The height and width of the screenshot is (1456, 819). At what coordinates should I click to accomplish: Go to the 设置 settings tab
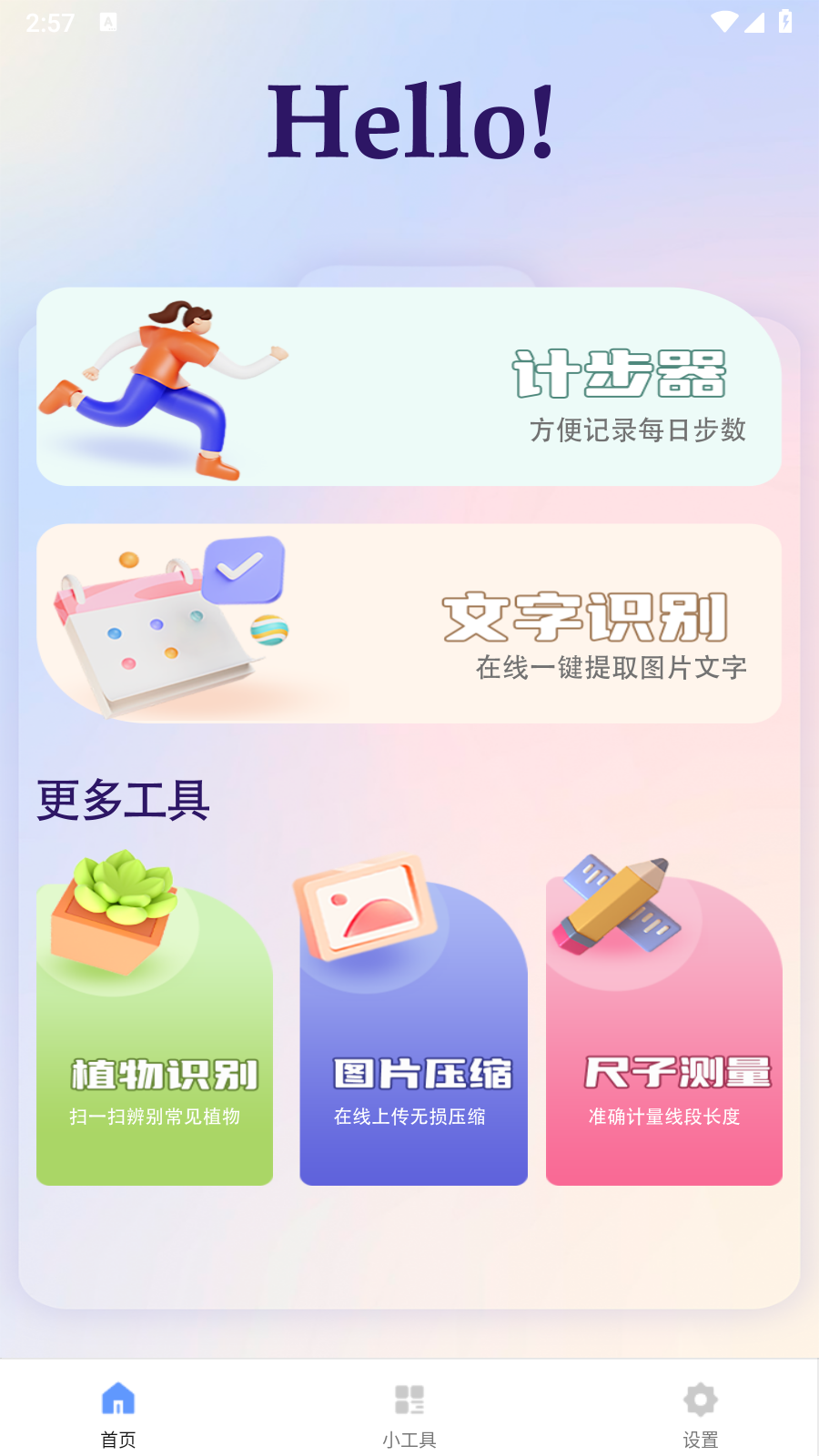point(701,1415)
